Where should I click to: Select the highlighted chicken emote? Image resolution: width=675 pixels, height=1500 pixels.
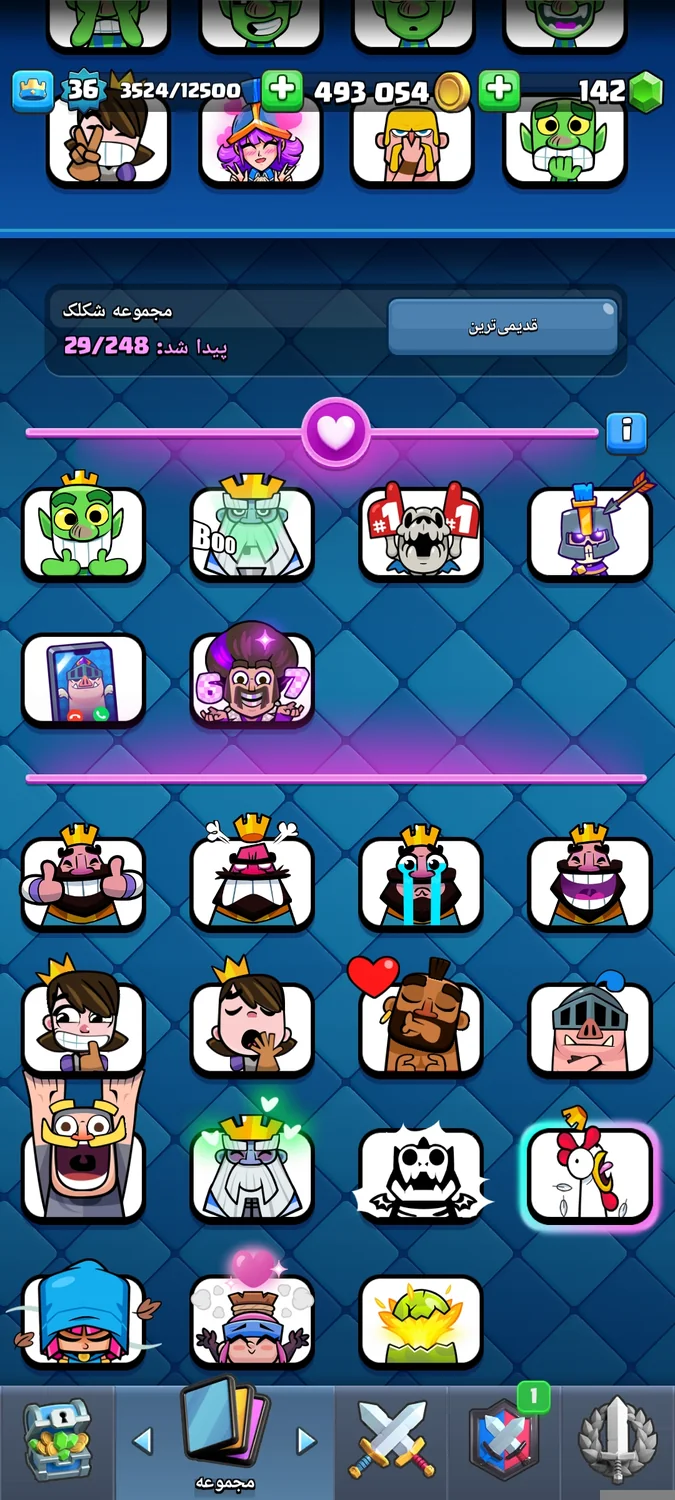(x=590, y=1174)
